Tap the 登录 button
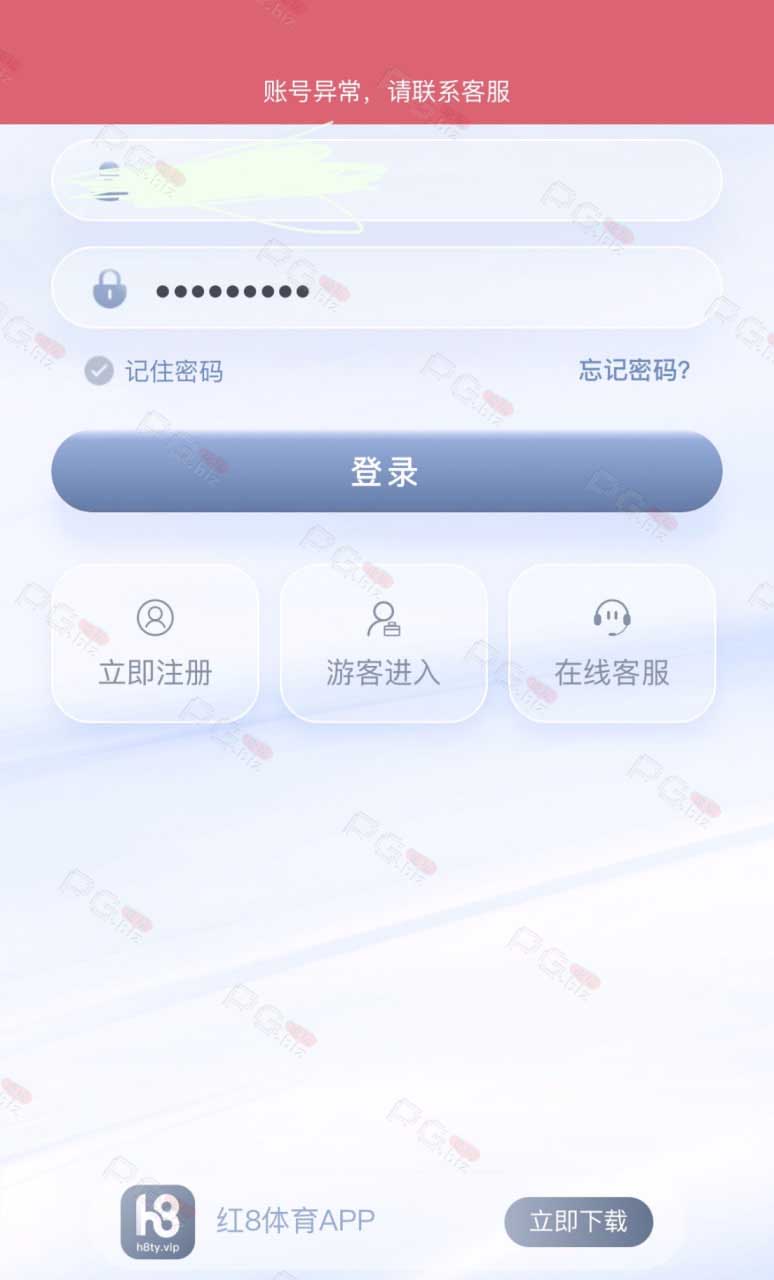Image resolution: width=774 pixels, height=1280 pixels. tap(386, 471)
